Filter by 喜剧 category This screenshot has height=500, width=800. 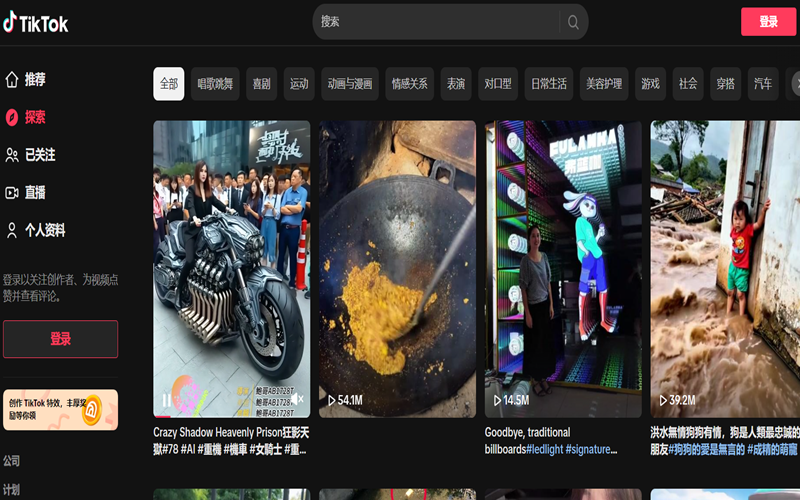click(262, 84)
